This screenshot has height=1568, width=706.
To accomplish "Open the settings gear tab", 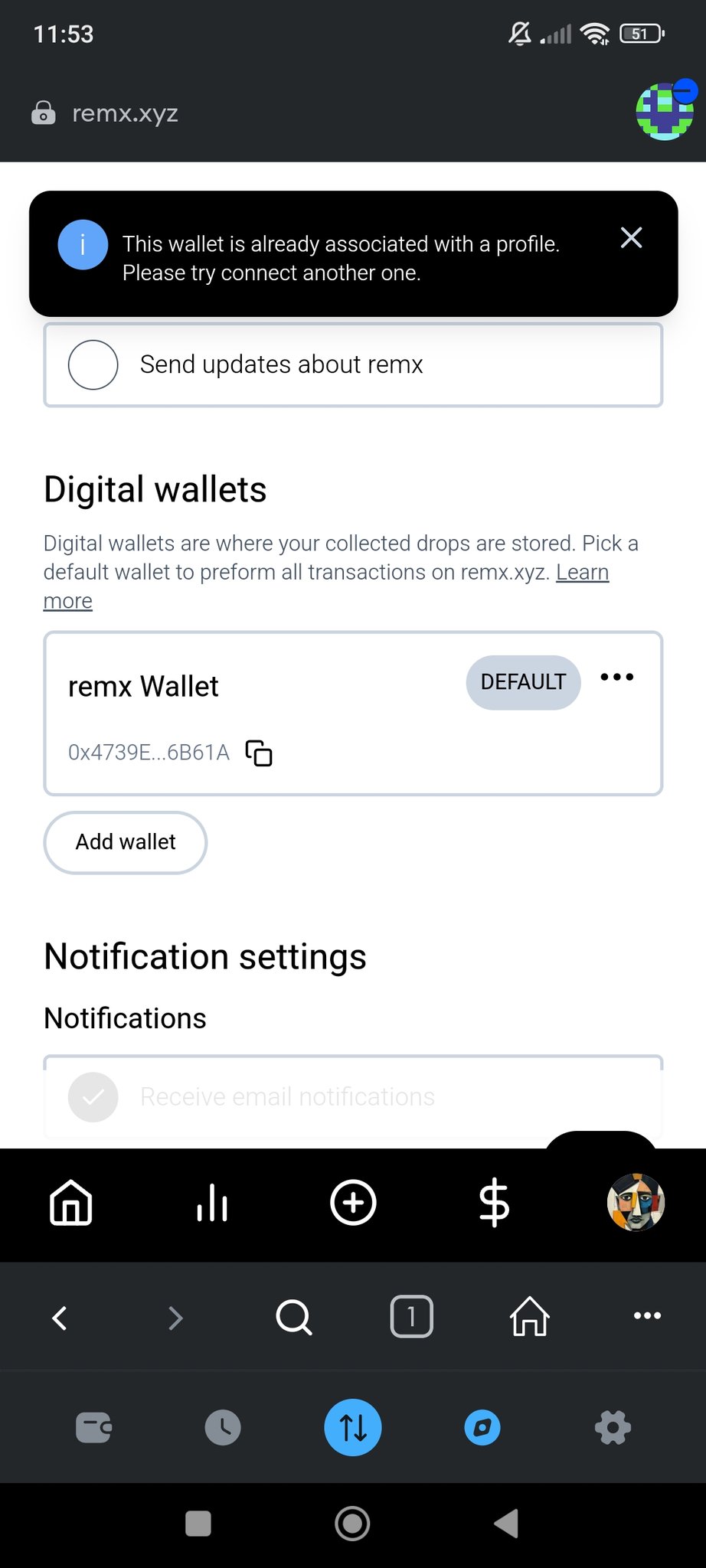I will pos(613,1428).
